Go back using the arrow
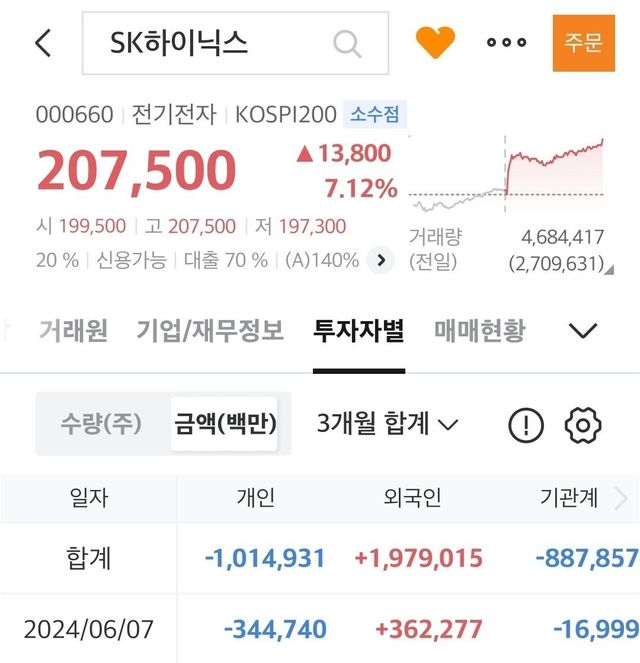This screenshot has height=663, width=640. click(x=43, y=43)
